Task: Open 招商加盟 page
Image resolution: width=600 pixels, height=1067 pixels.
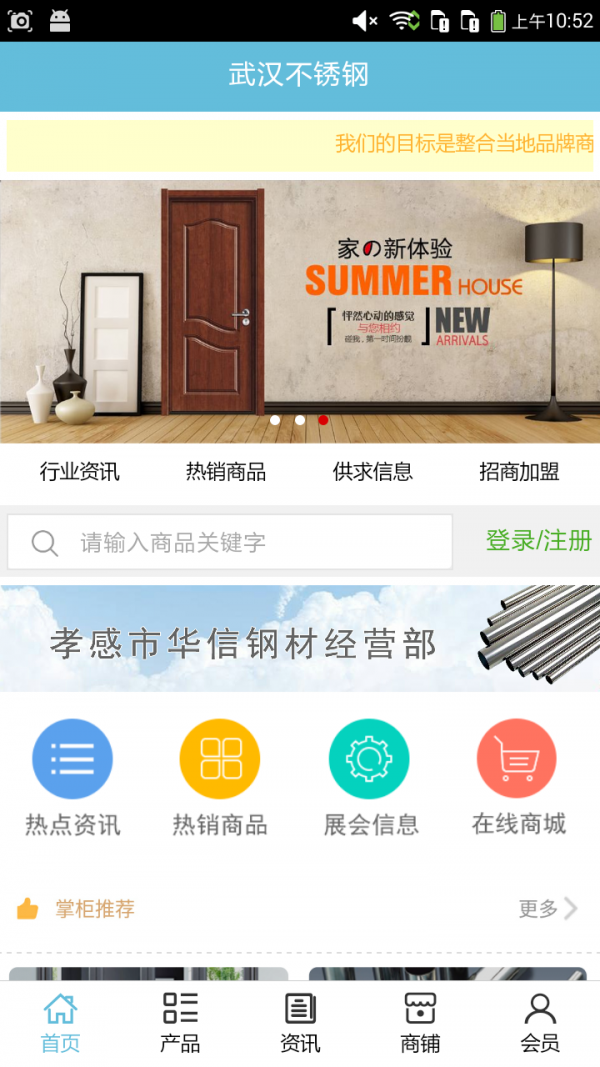Action: 519,472
